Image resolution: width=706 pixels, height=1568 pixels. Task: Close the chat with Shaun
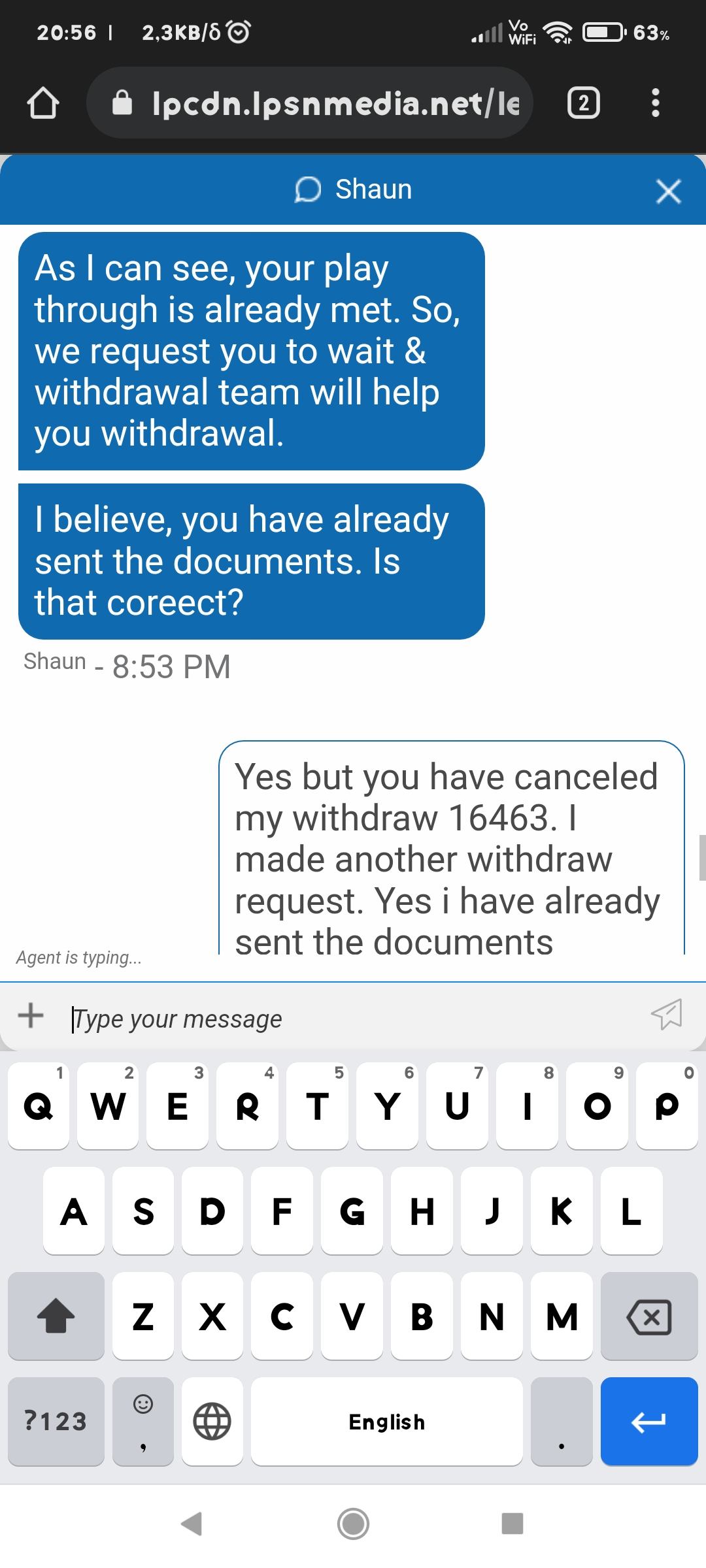(668, 191)
